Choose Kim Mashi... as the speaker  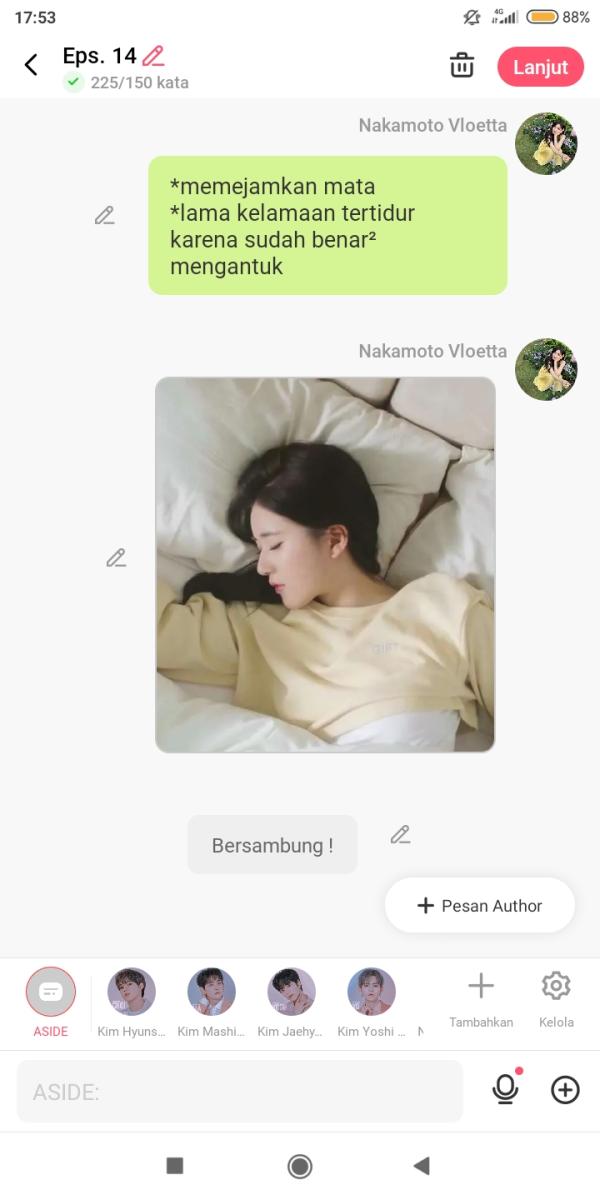tap(211, 992)
